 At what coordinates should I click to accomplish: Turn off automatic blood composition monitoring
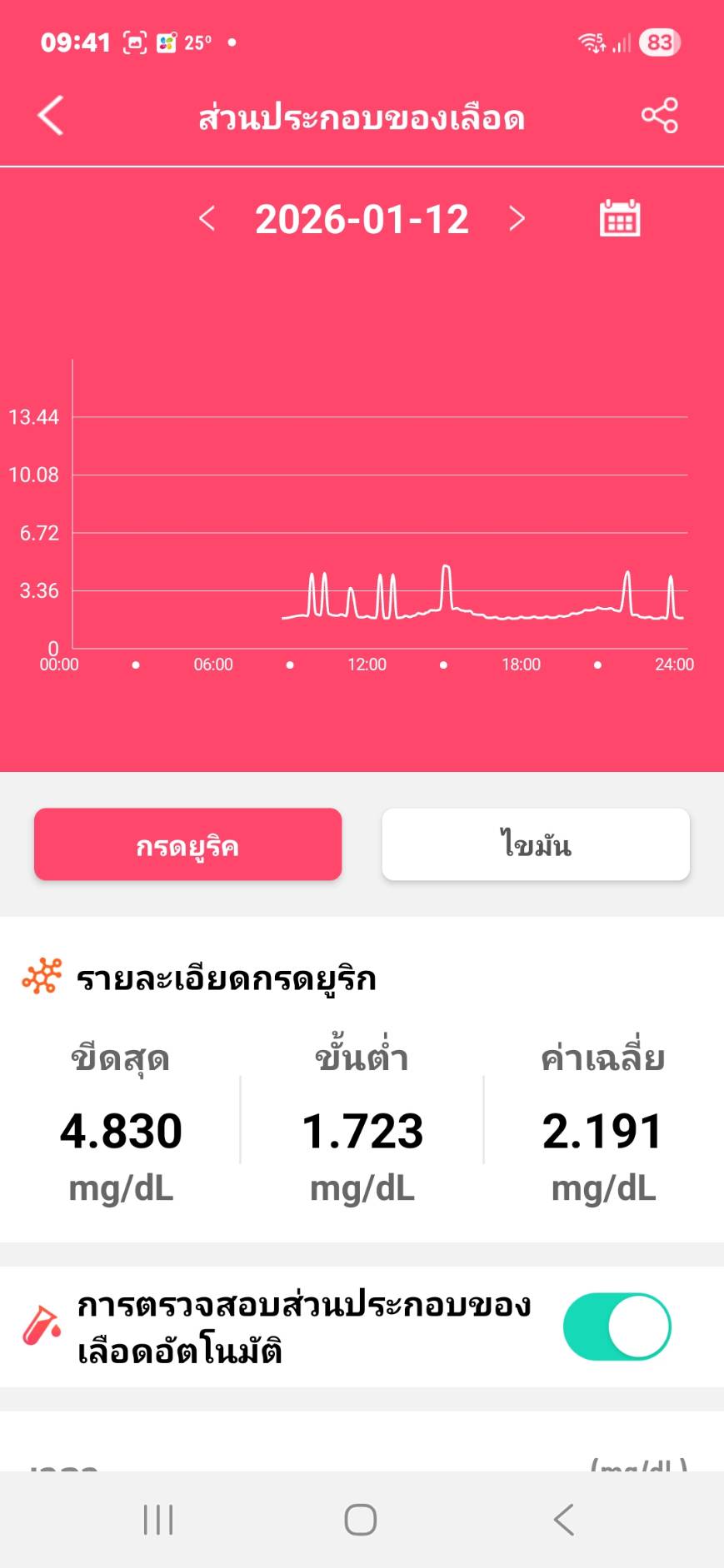[617, 1327]
